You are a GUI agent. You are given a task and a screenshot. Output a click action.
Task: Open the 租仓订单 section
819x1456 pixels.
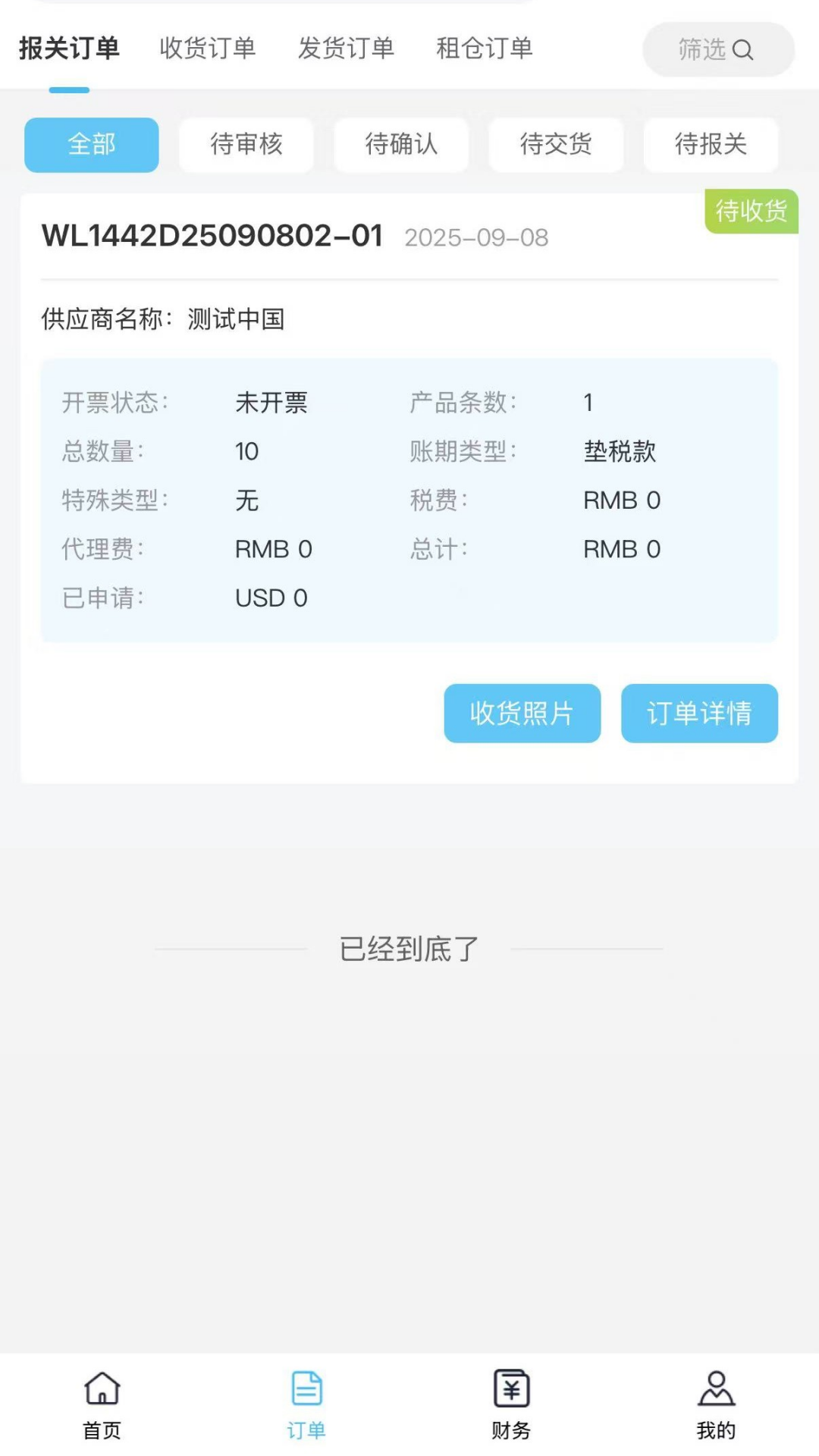[483, 49]
